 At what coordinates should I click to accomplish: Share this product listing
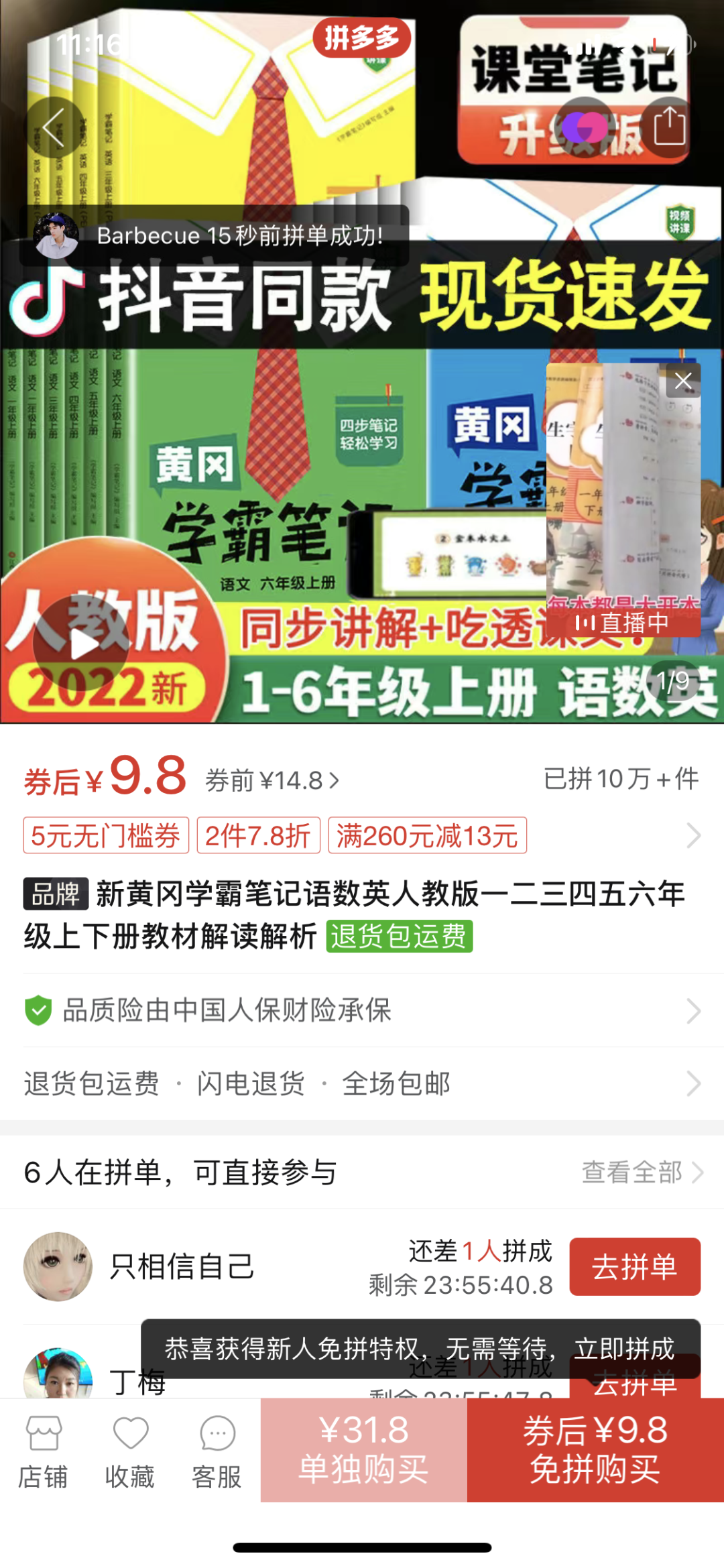tap(669, 127)
